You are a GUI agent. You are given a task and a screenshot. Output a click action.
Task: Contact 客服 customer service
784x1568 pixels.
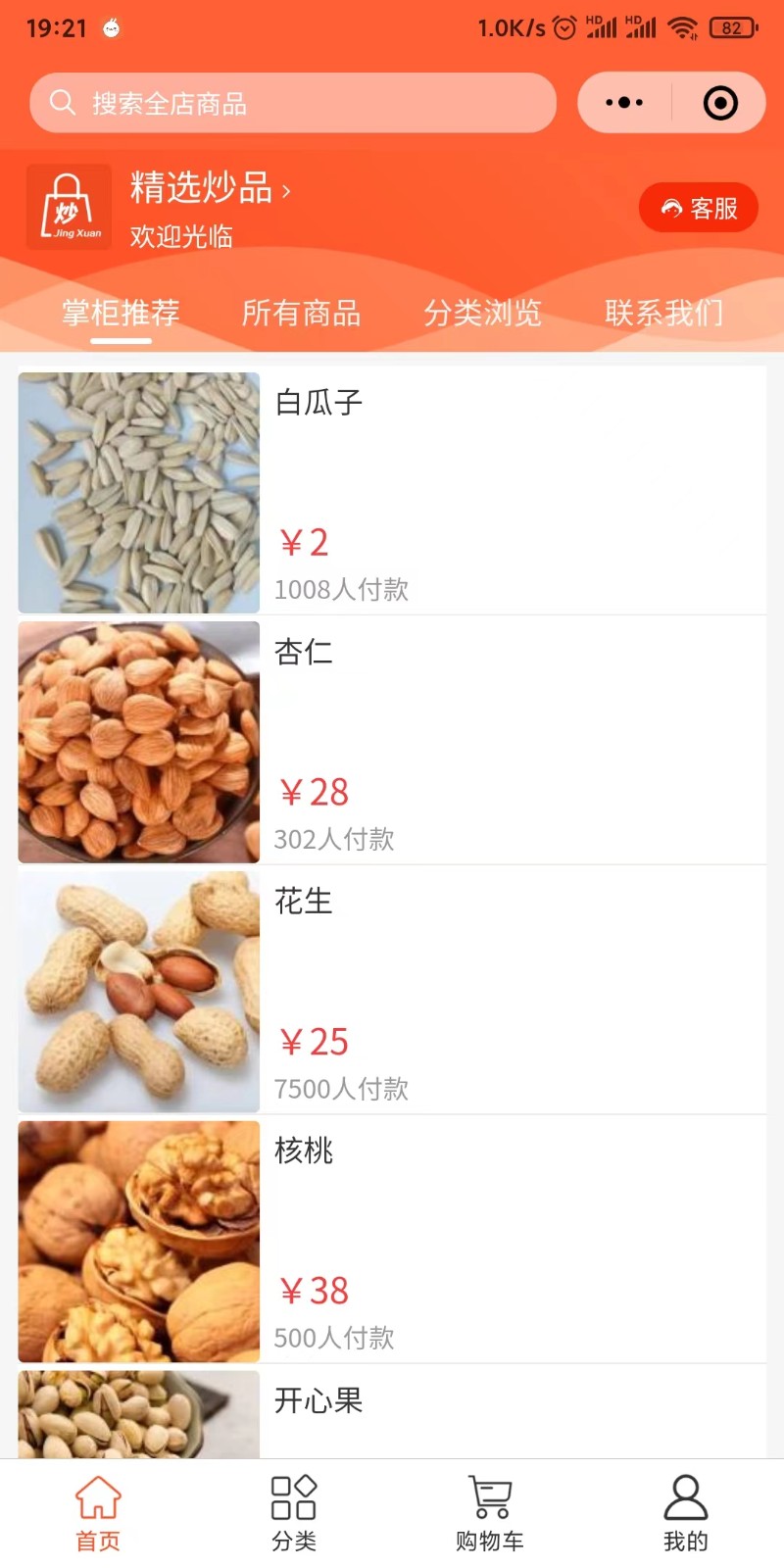(x=699, y=208)
